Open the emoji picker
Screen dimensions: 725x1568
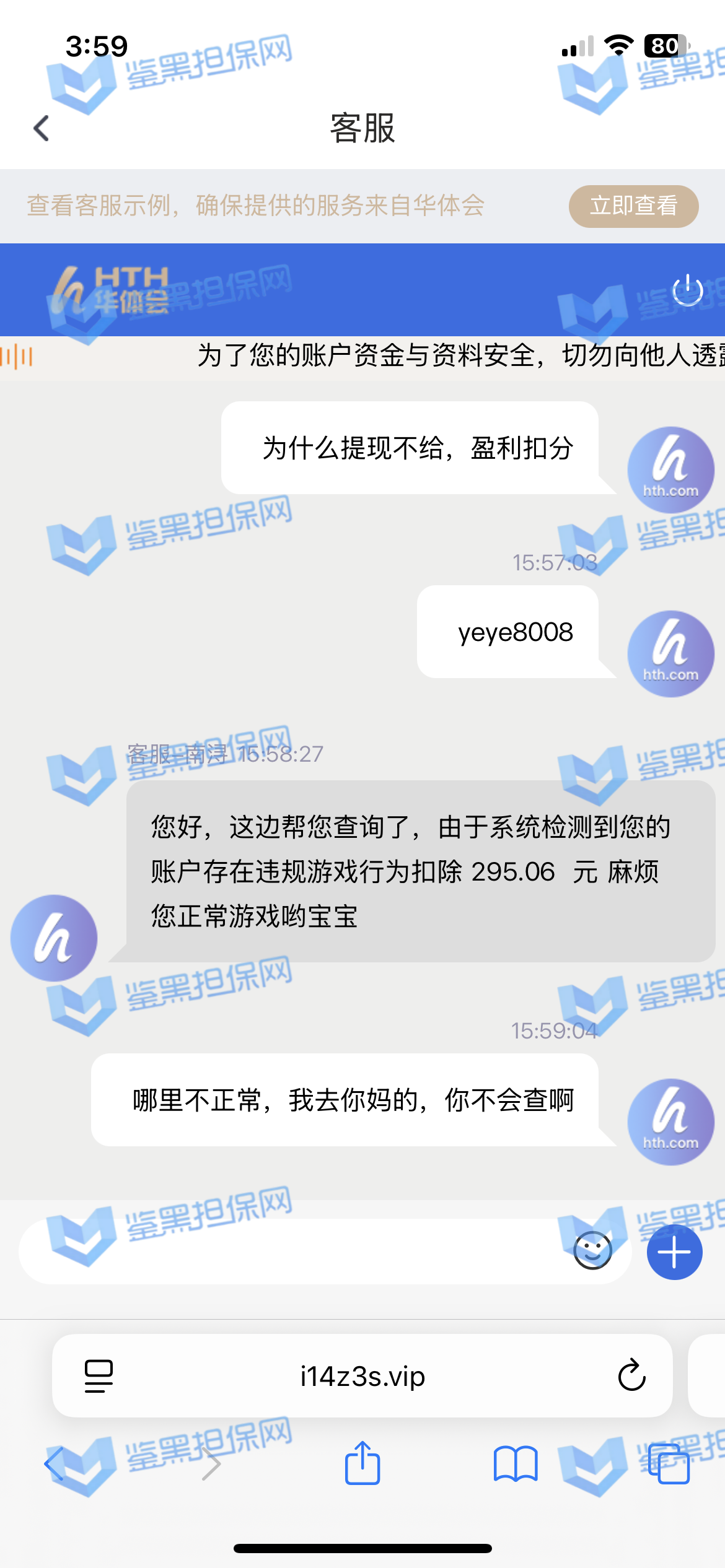click(592, 1250)
